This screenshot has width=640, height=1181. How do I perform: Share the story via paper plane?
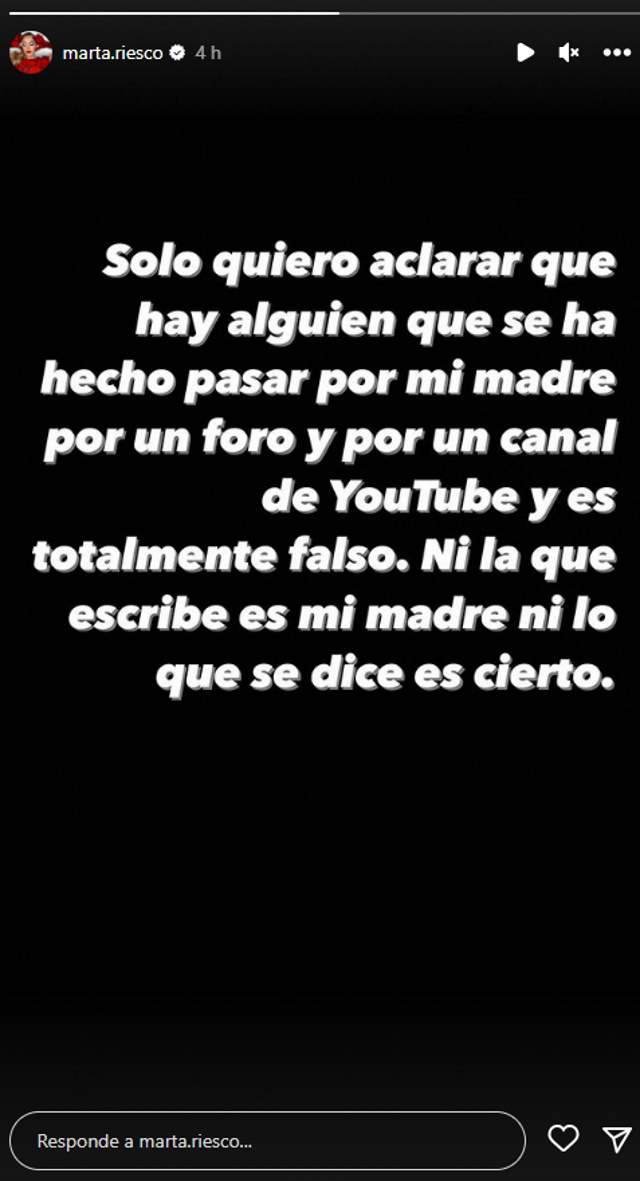(616, 1138)
